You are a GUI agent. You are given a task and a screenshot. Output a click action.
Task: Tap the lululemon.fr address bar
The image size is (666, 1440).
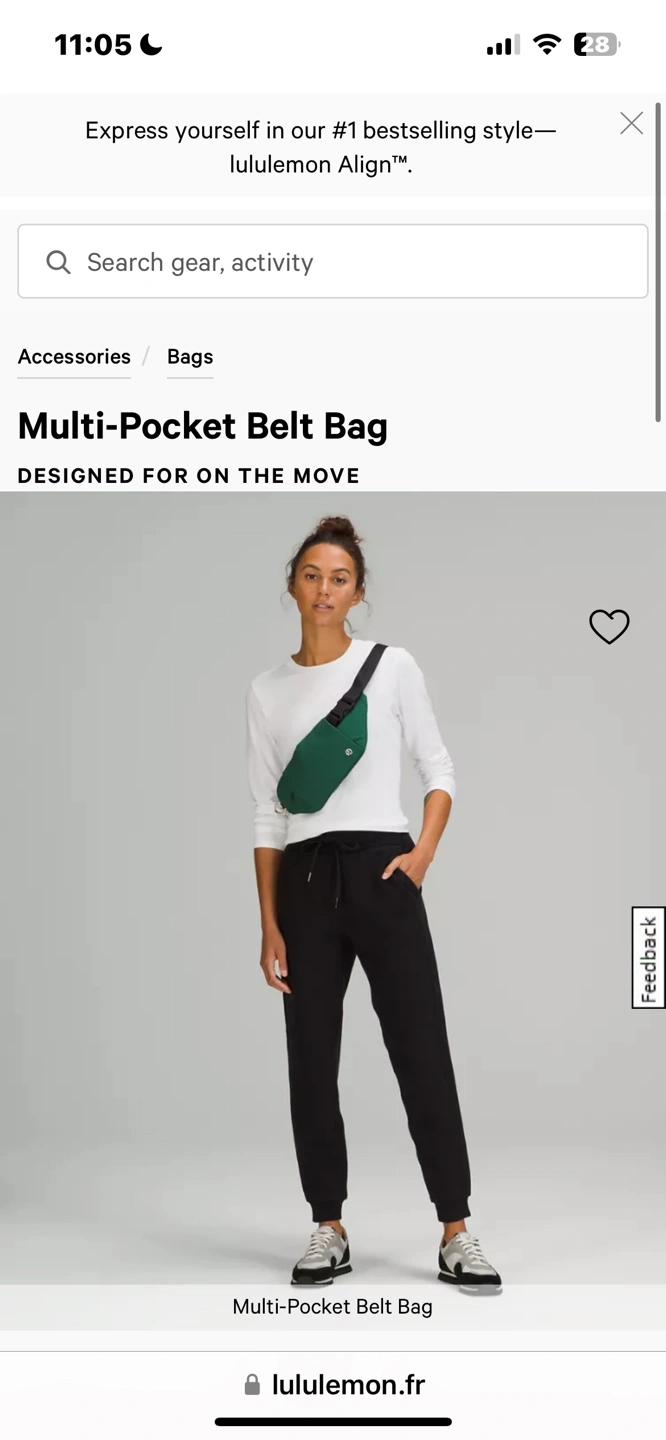click(333, 1385)
